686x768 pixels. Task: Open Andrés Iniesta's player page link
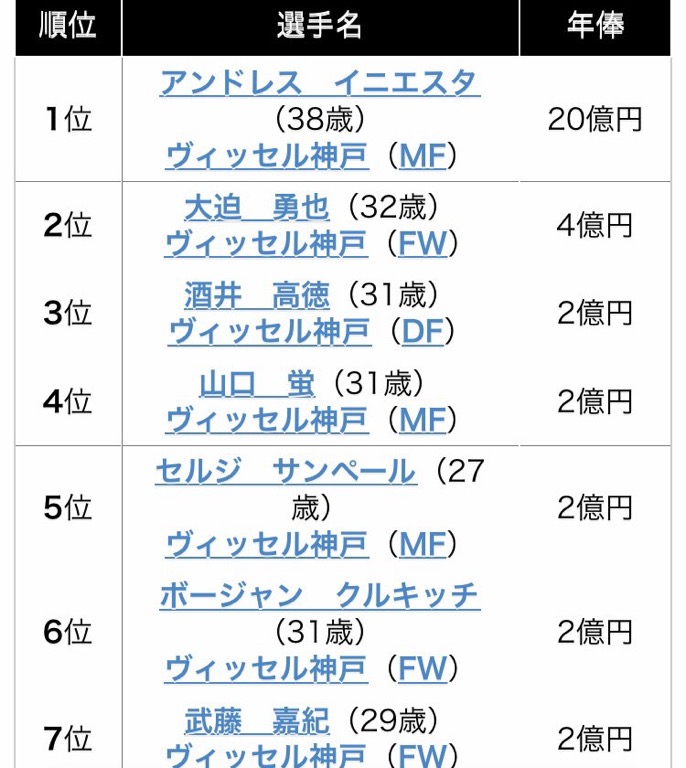[x=320, y=82]
